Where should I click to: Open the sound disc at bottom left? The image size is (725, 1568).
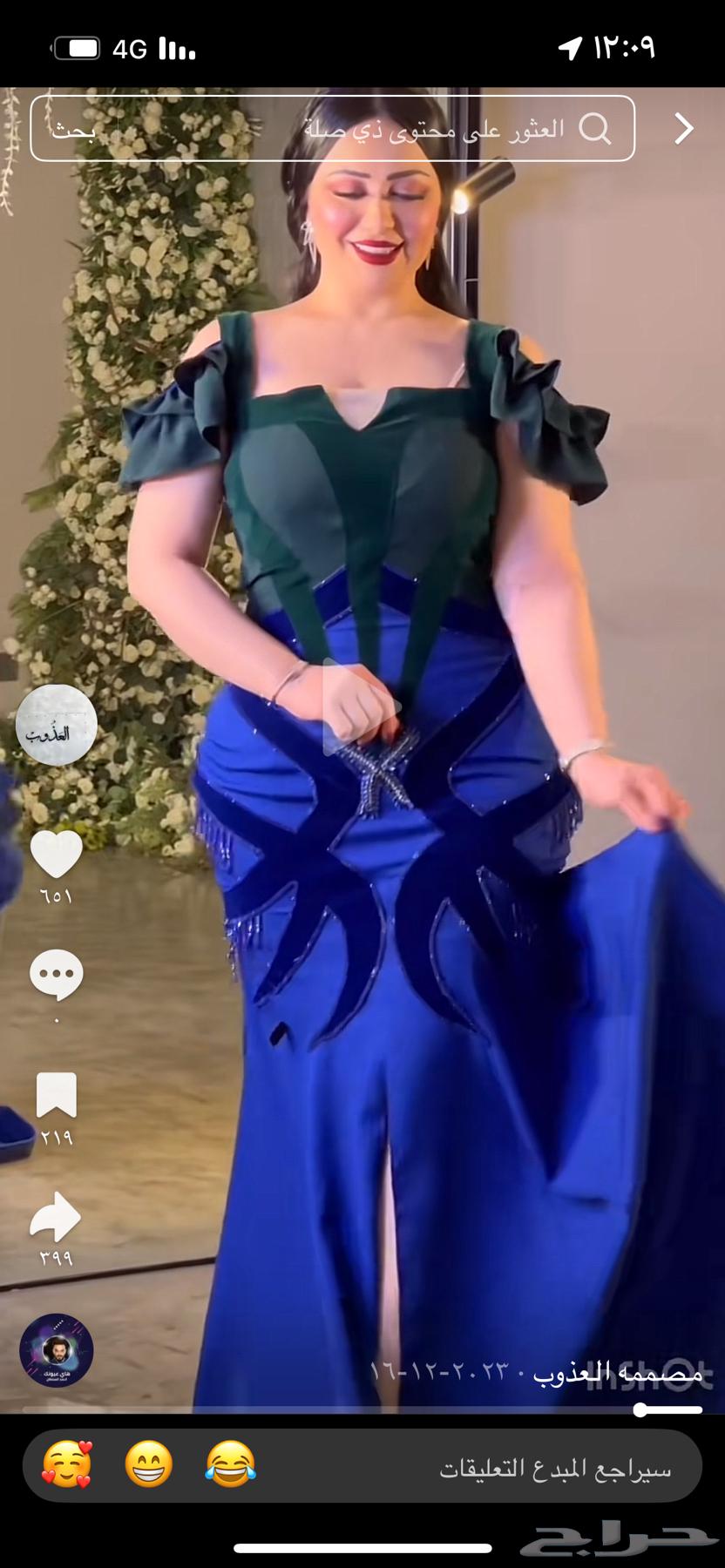(x=56, y=1349)
